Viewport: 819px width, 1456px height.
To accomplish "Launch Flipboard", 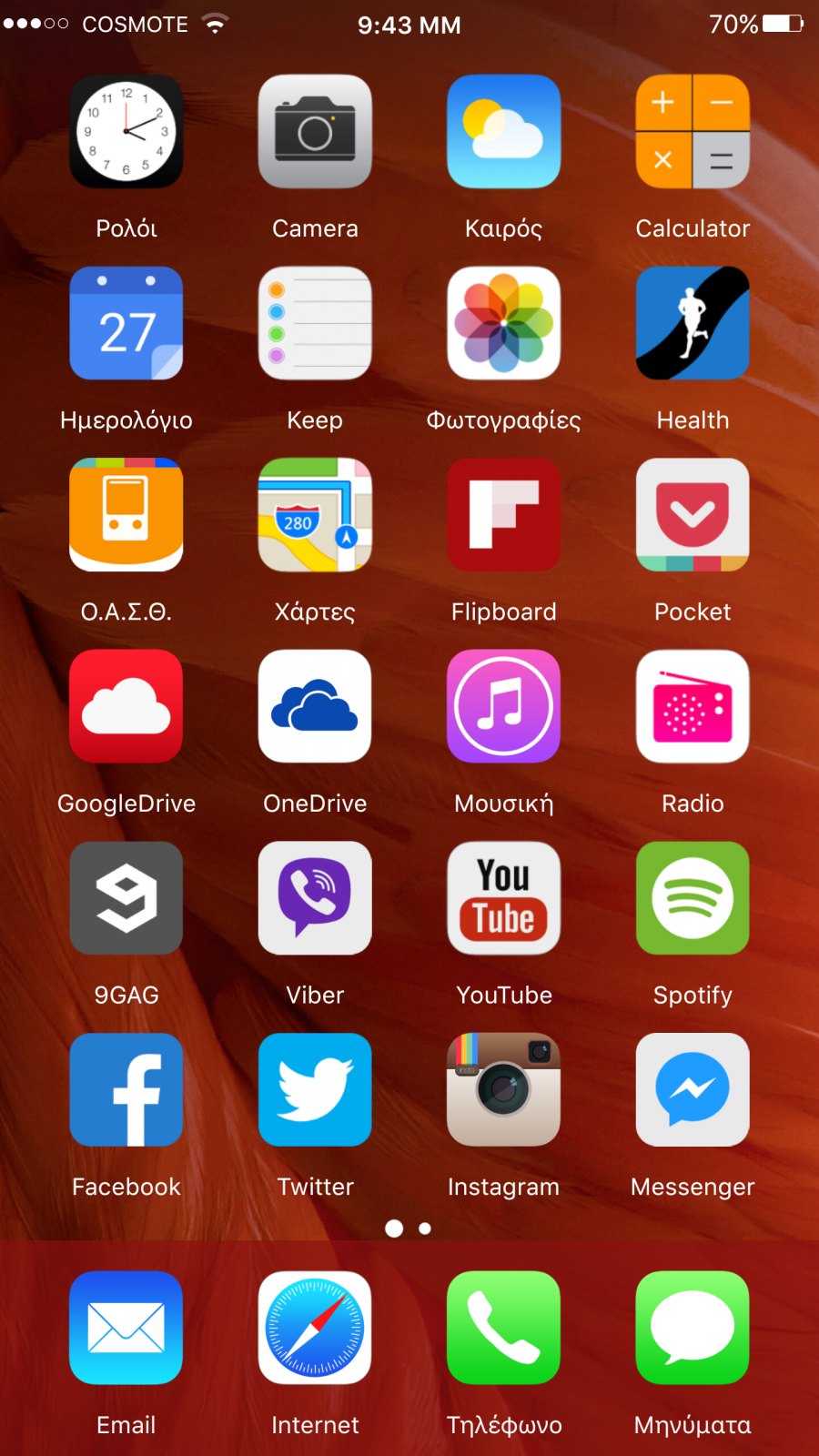I will tap(504, 515).
